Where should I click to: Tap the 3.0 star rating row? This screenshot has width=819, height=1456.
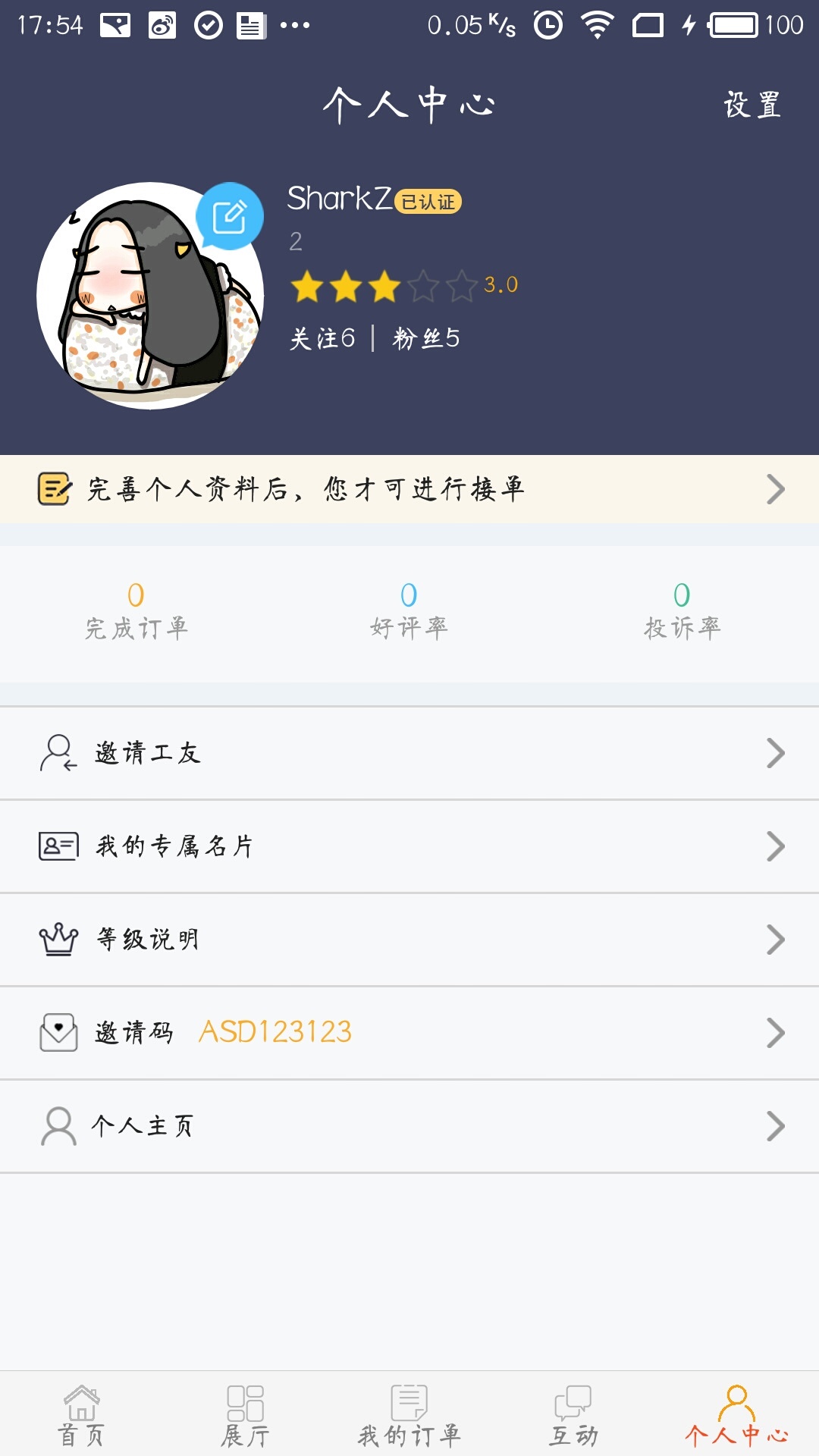click(x=402, y=287)
